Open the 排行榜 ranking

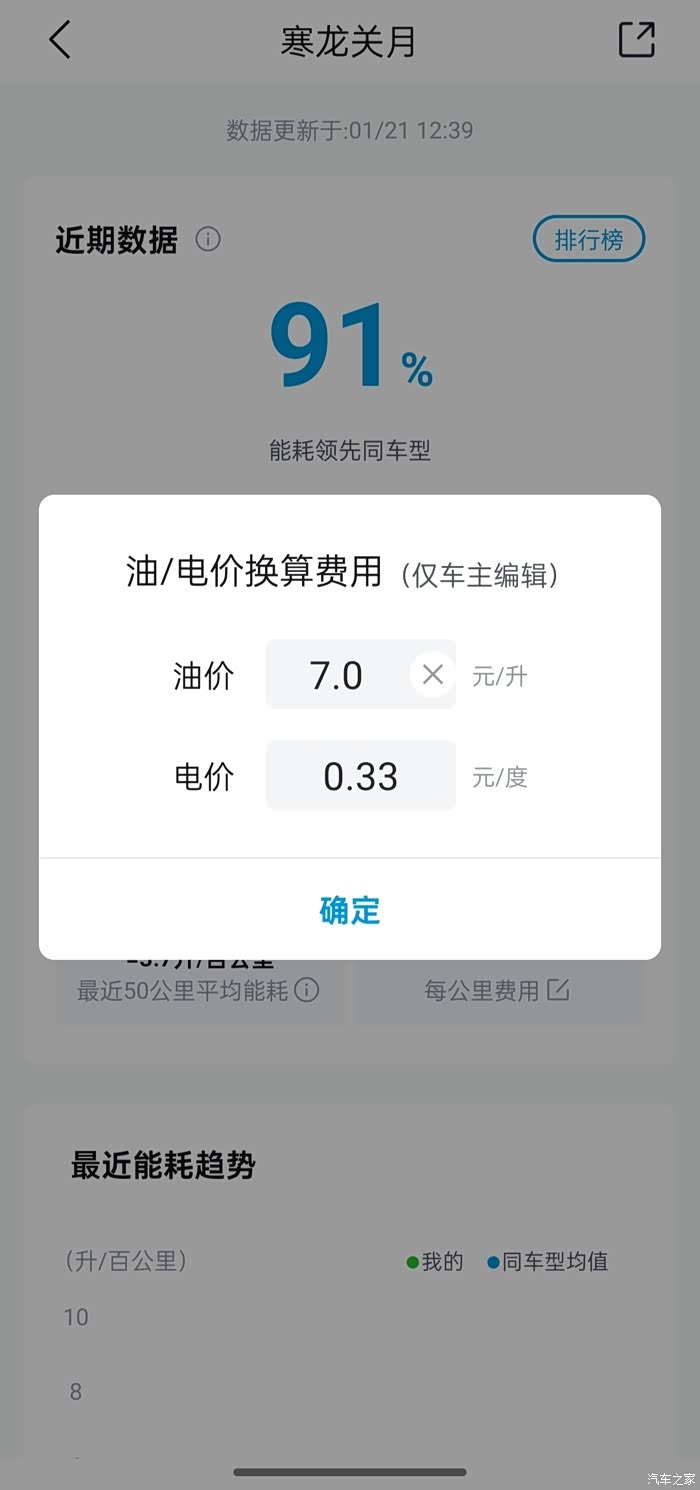pos(588,240)
